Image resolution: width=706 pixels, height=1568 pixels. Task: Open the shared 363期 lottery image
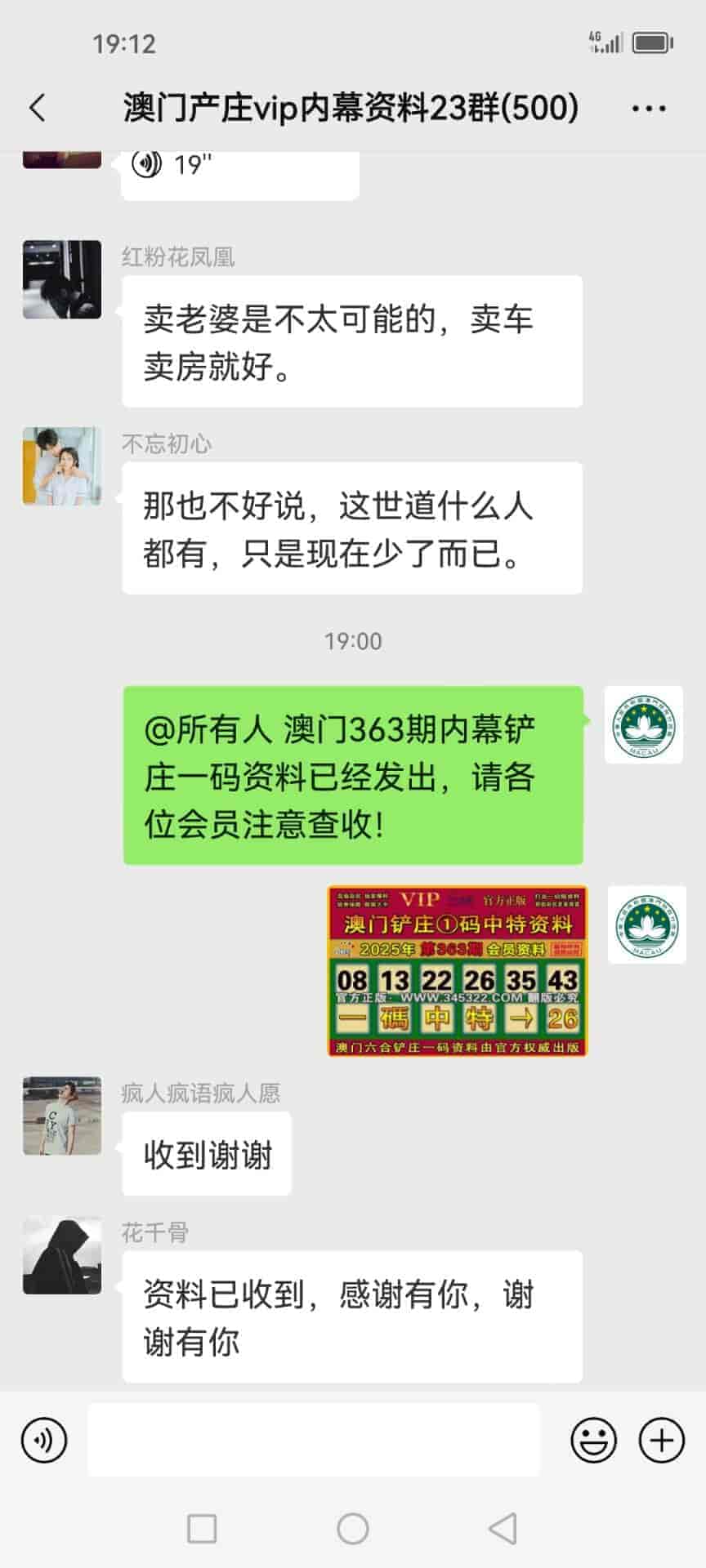pyautogui.click(x=457, y=971)
